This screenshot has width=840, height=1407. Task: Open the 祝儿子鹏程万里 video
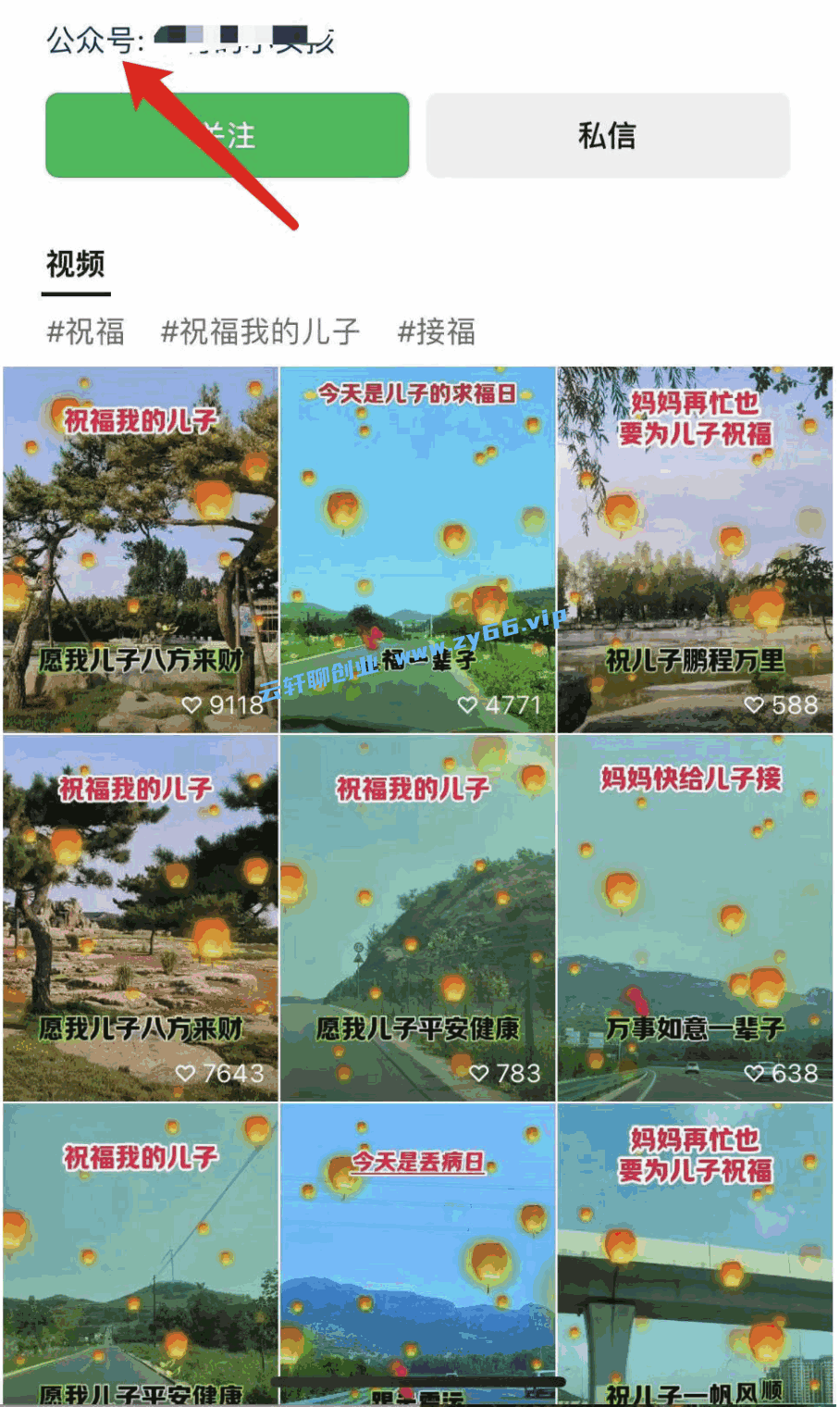(x=694, y=550)
